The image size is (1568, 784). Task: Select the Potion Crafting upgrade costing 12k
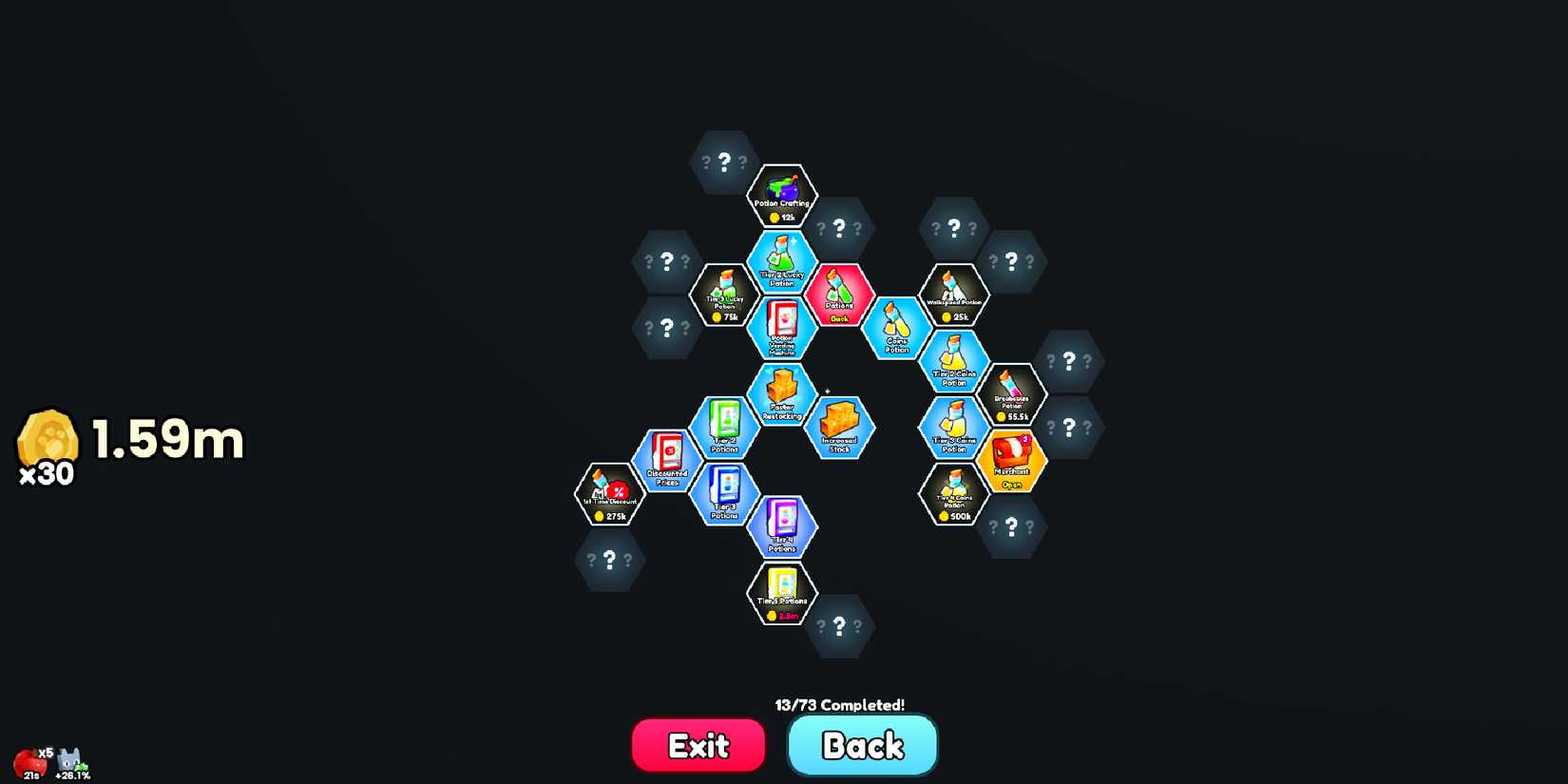[782, 197]
